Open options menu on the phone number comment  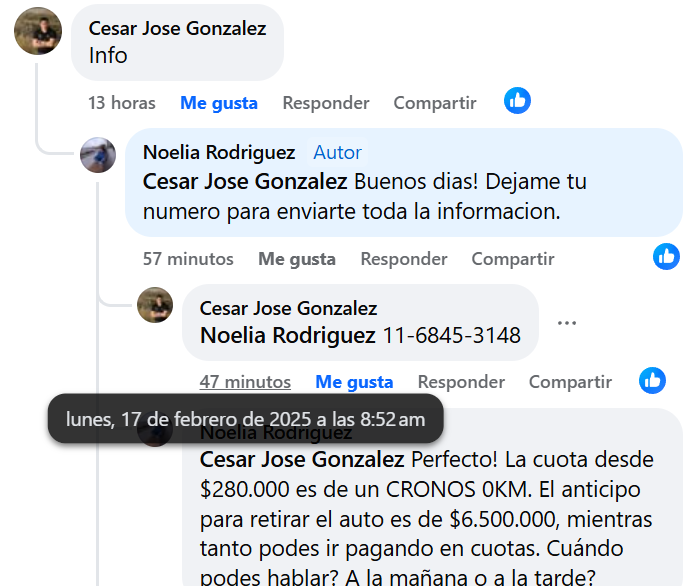(x=567, y=323)
